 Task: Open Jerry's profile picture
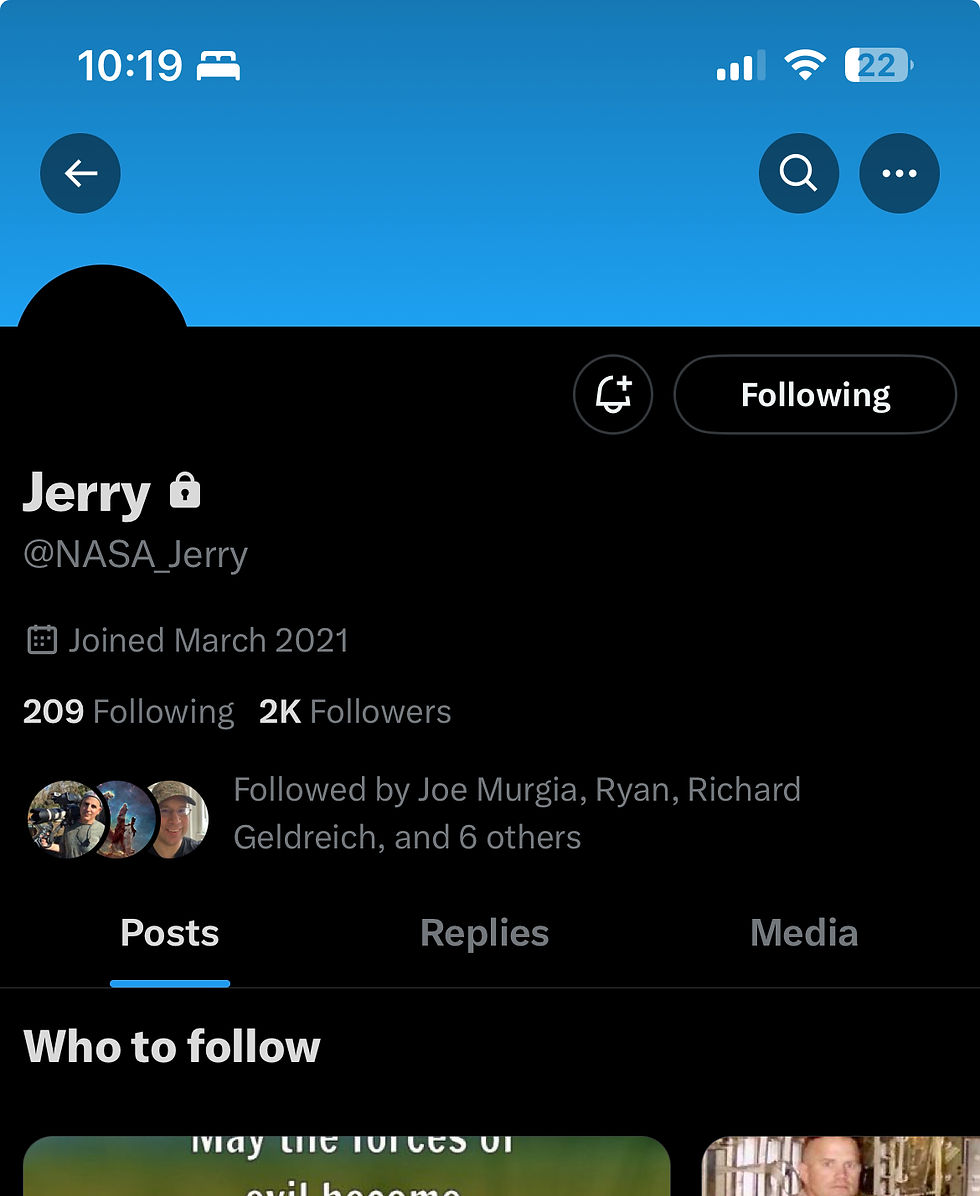coord(102,300)
